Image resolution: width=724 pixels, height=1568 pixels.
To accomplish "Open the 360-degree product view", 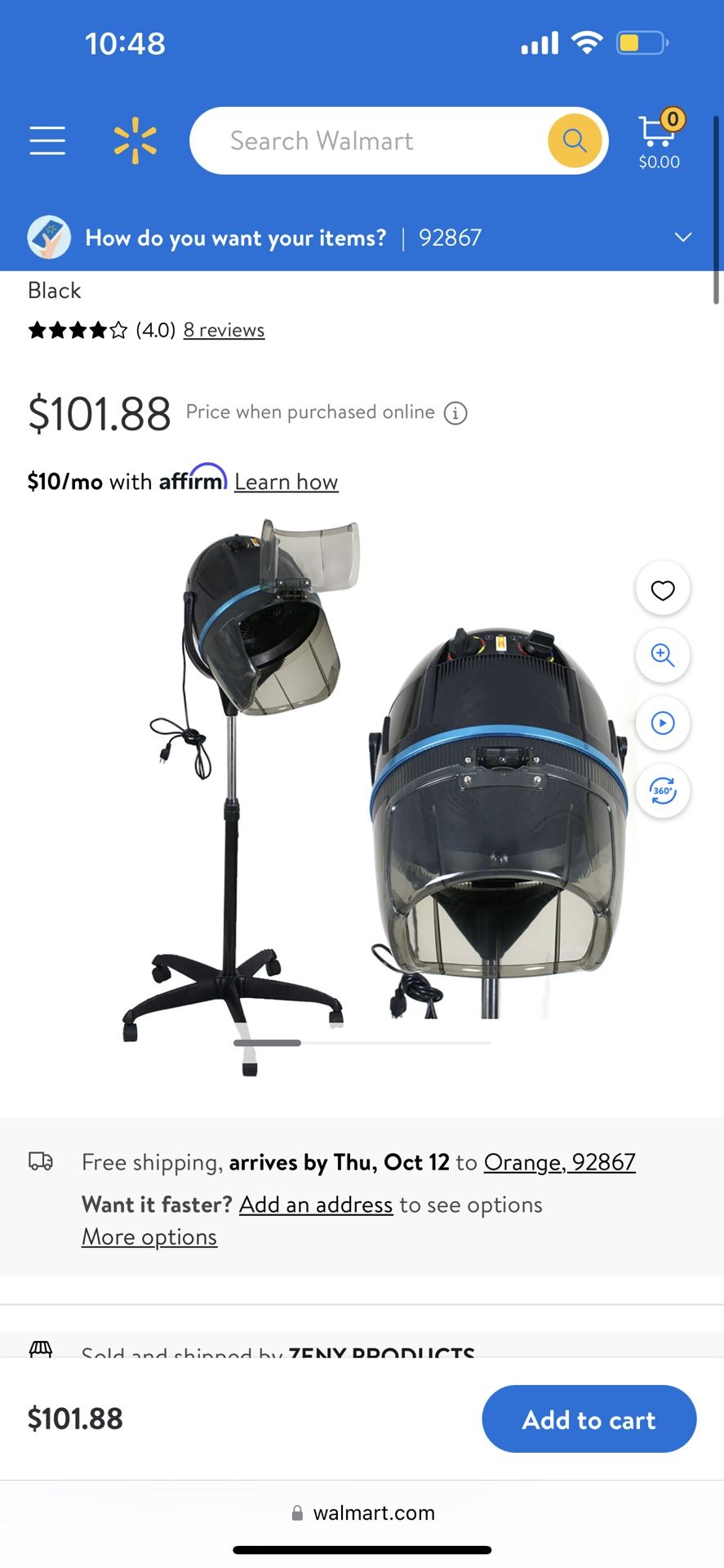I will coord(662,791).
